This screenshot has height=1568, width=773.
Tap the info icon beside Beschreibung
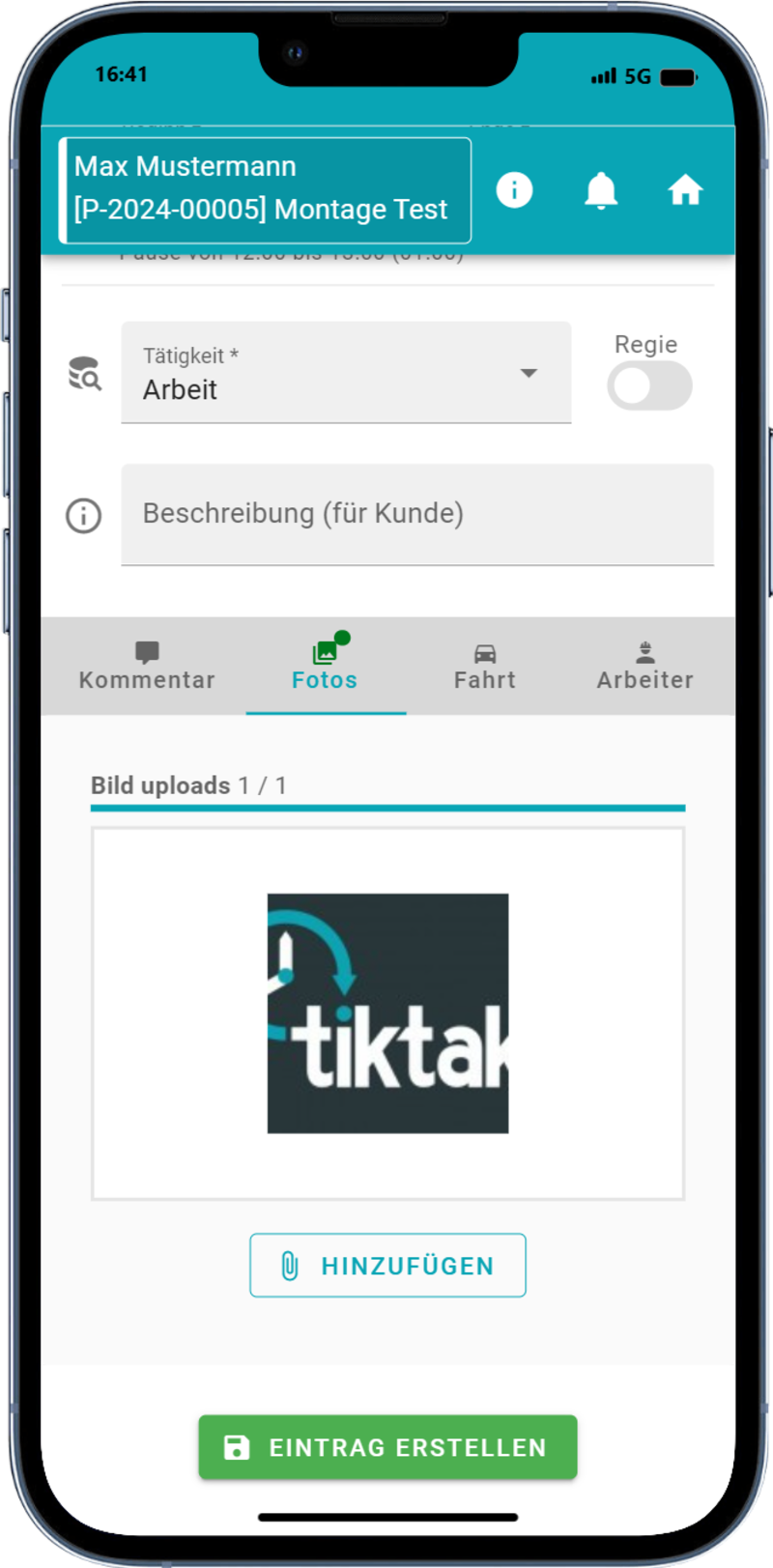[84, 515]
